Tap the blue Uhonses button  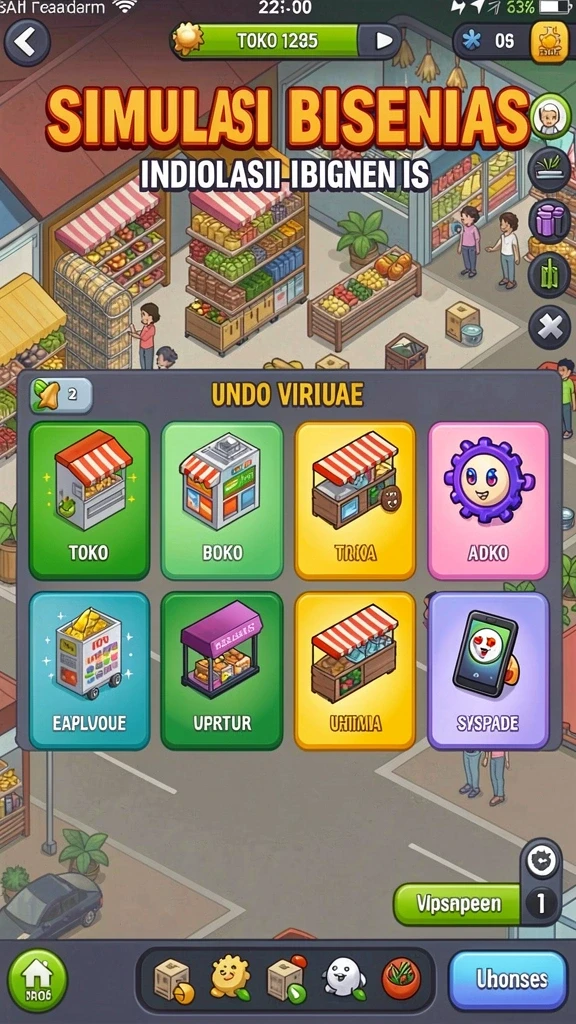(x=507, y=980)
